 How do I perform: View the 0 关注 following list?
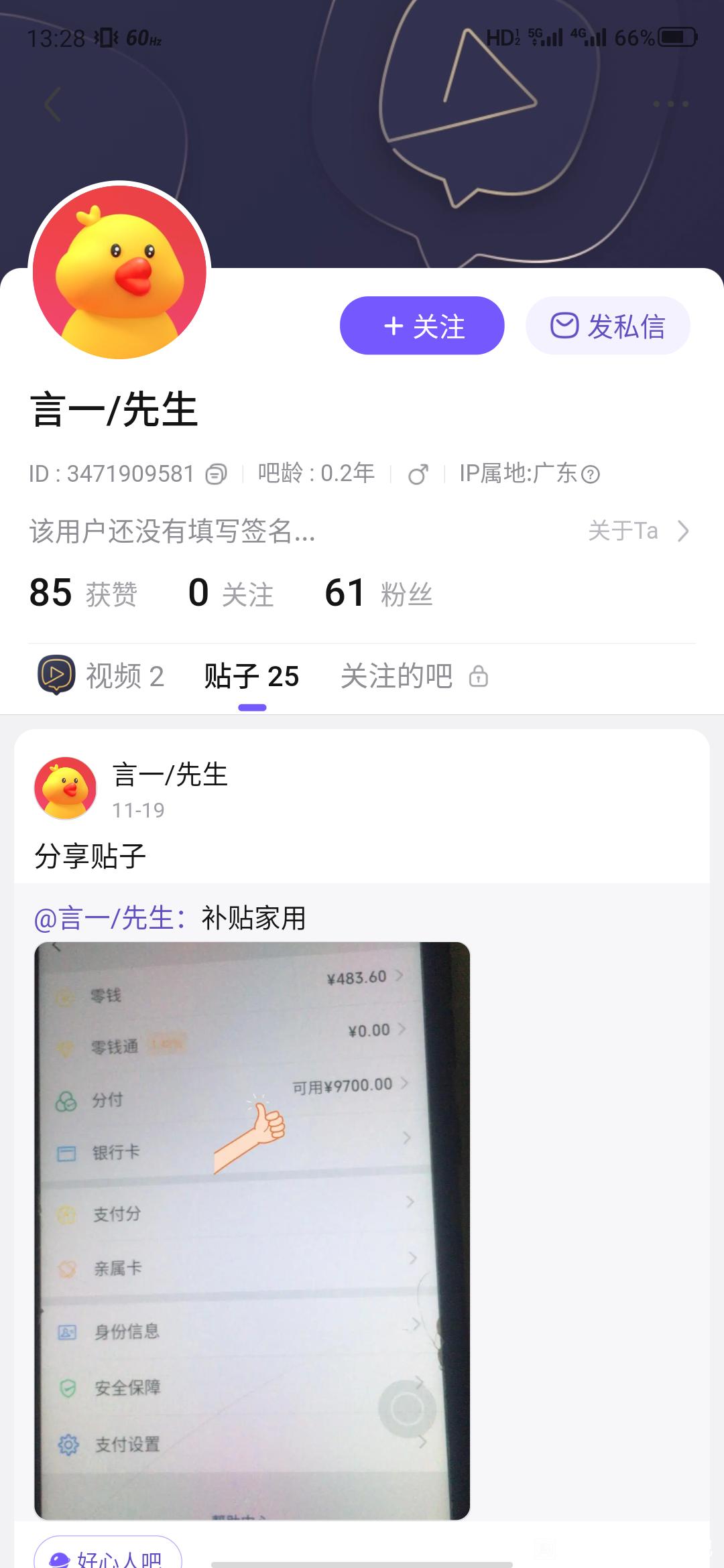[x=231, y=594]
